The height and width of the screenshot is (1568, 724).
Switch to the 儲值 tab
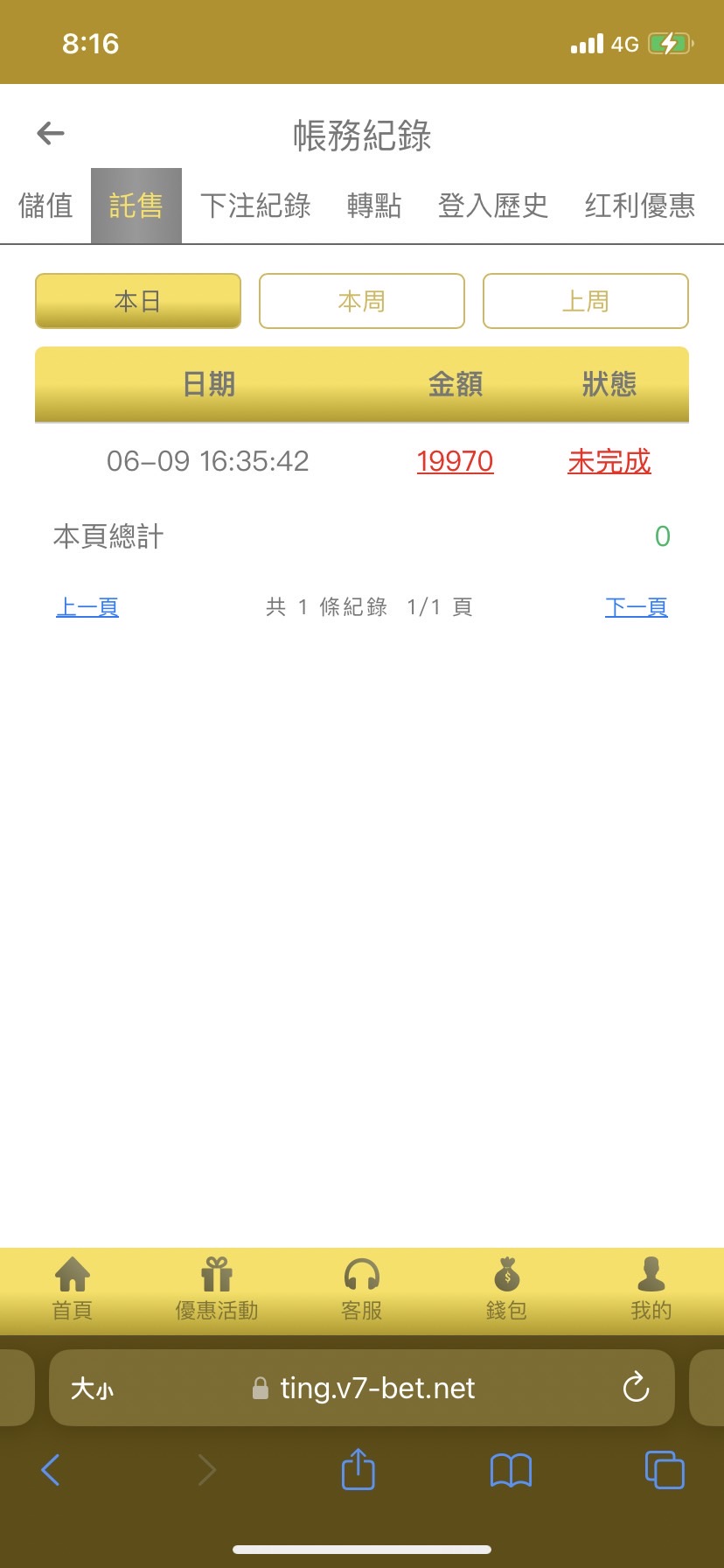coord(45,206)
